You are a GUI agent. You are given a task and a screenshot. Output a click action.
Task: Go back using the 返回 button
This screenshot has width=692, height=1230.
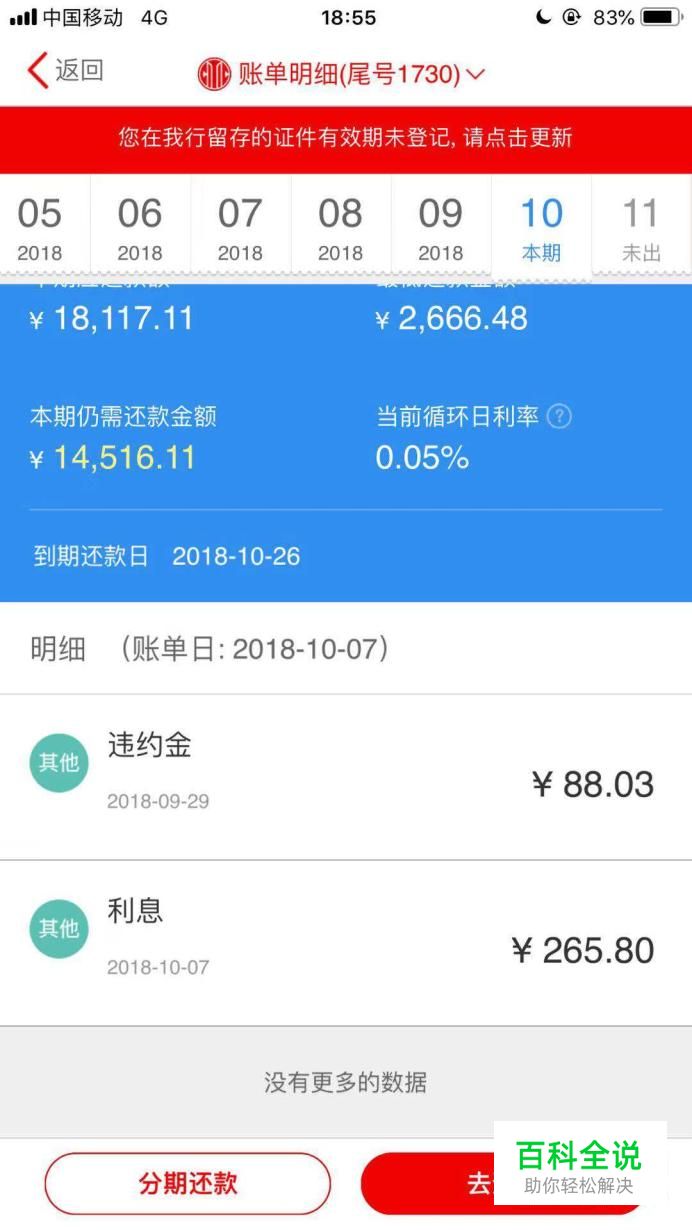66,71
